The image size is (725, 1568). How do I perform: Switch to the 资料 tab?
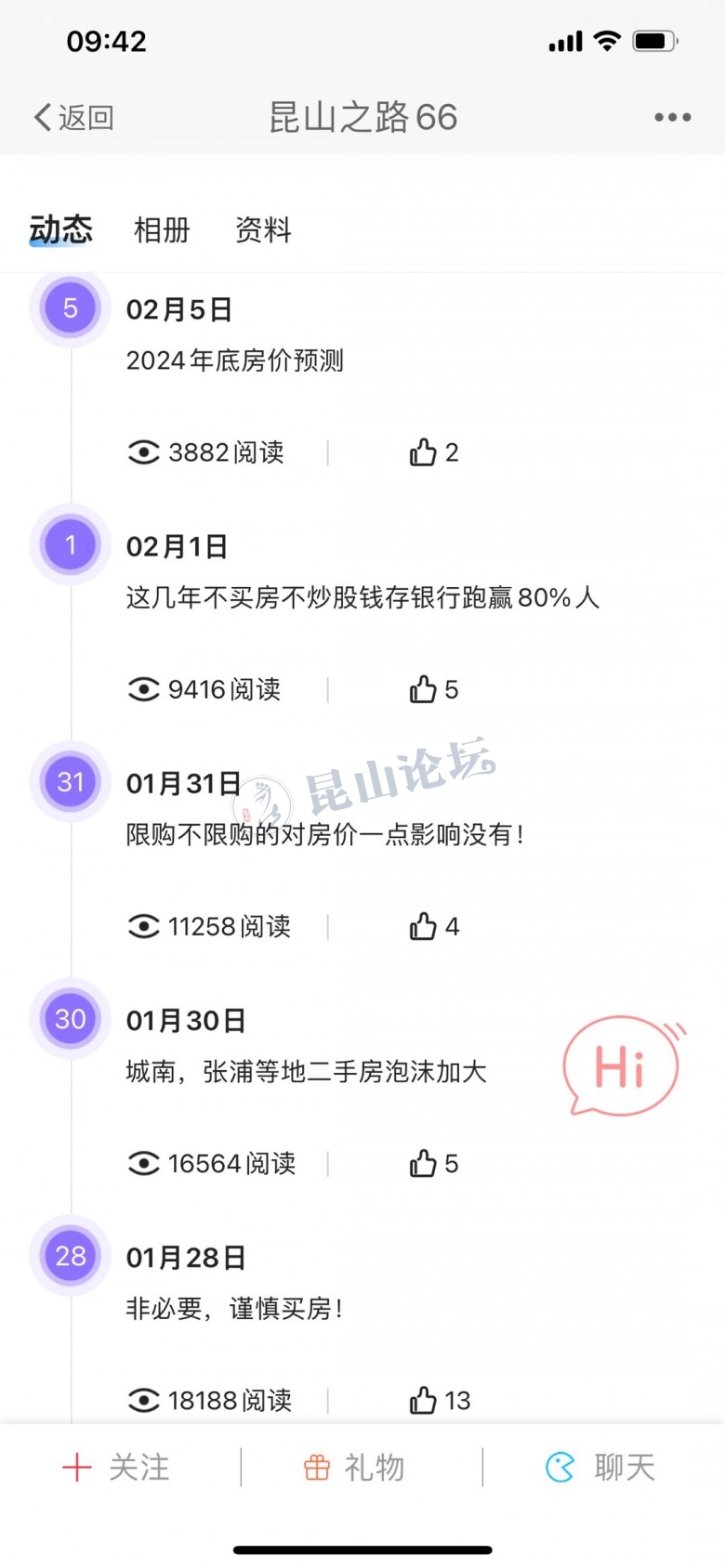[263, 229]
